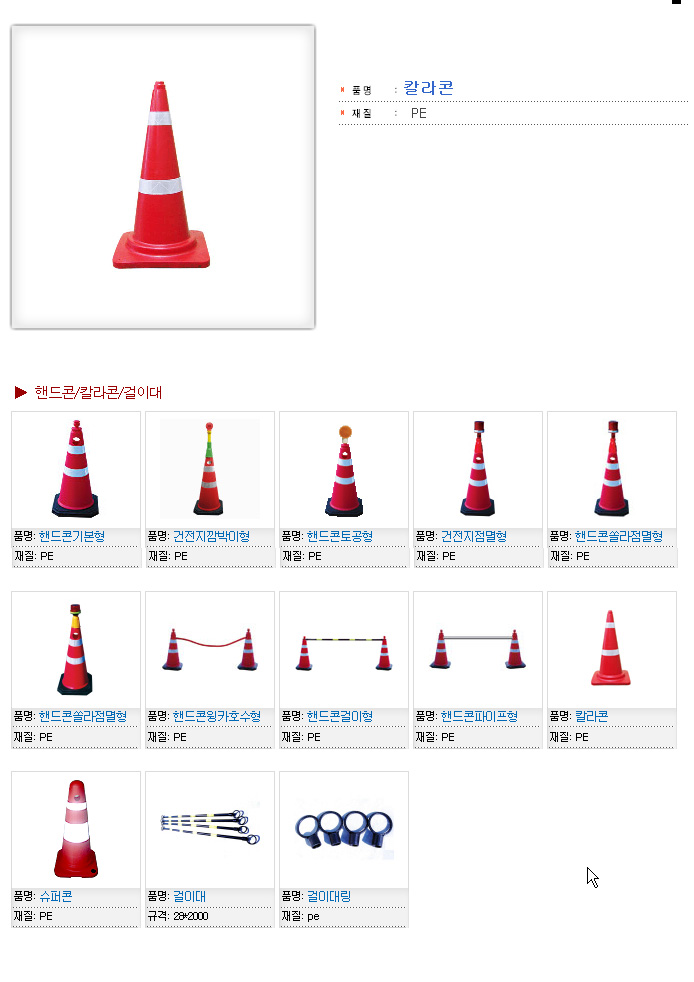Open the 걸이대링 product tile
This screenshot has height=982, width=694.
(328, 896)
